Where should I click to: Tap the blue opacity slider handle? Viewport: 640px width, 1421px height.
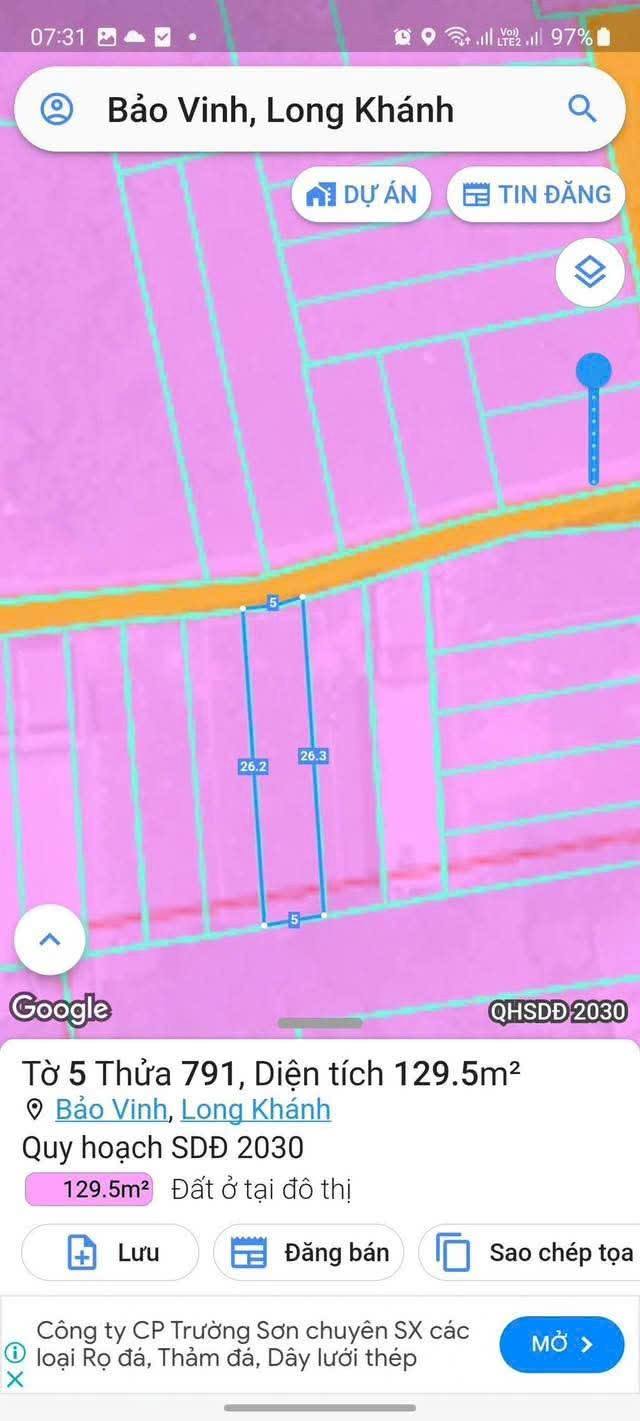pyautogui.click(x=594, y=371)
